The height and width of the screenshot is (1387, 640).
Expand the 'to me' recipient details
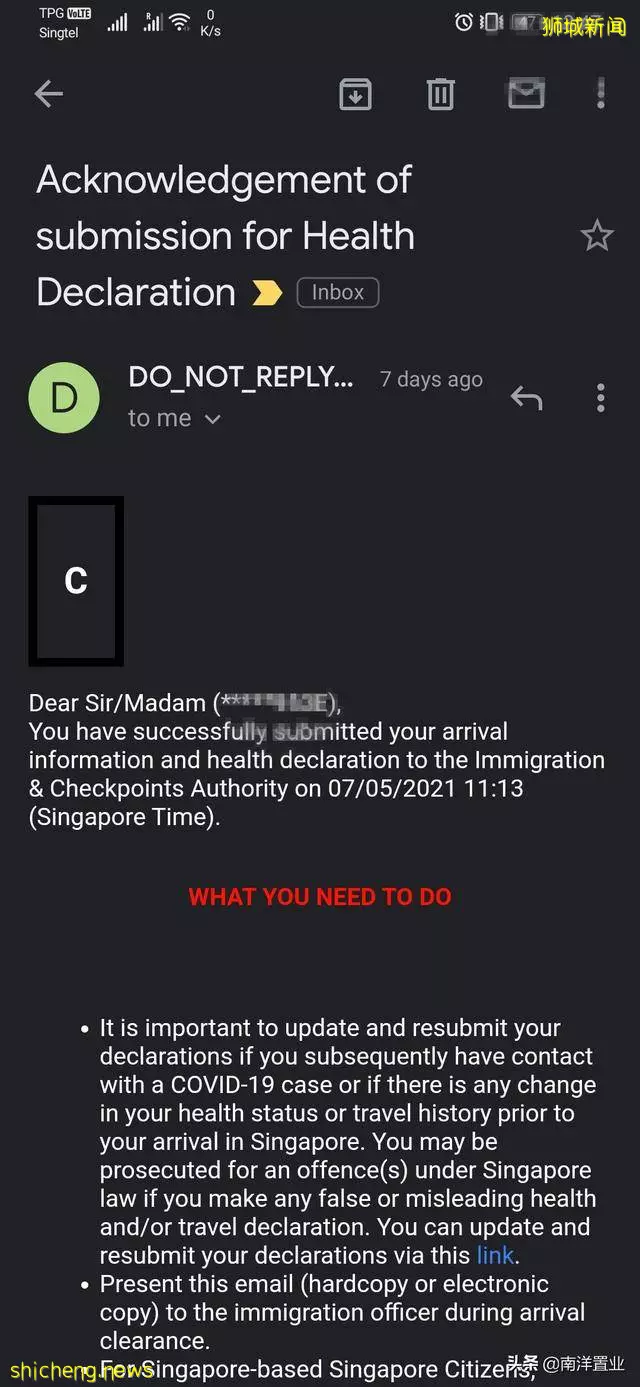click(174, 419)
